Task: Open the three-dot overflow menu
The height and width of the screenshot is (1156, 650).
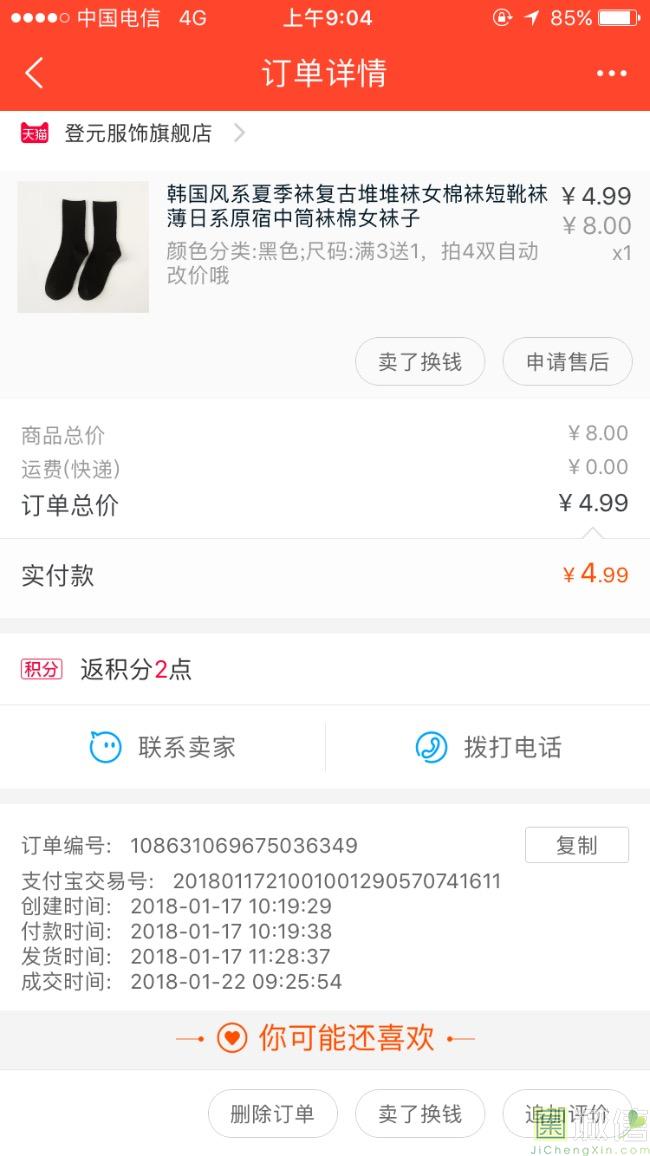Action: point(611,73)
